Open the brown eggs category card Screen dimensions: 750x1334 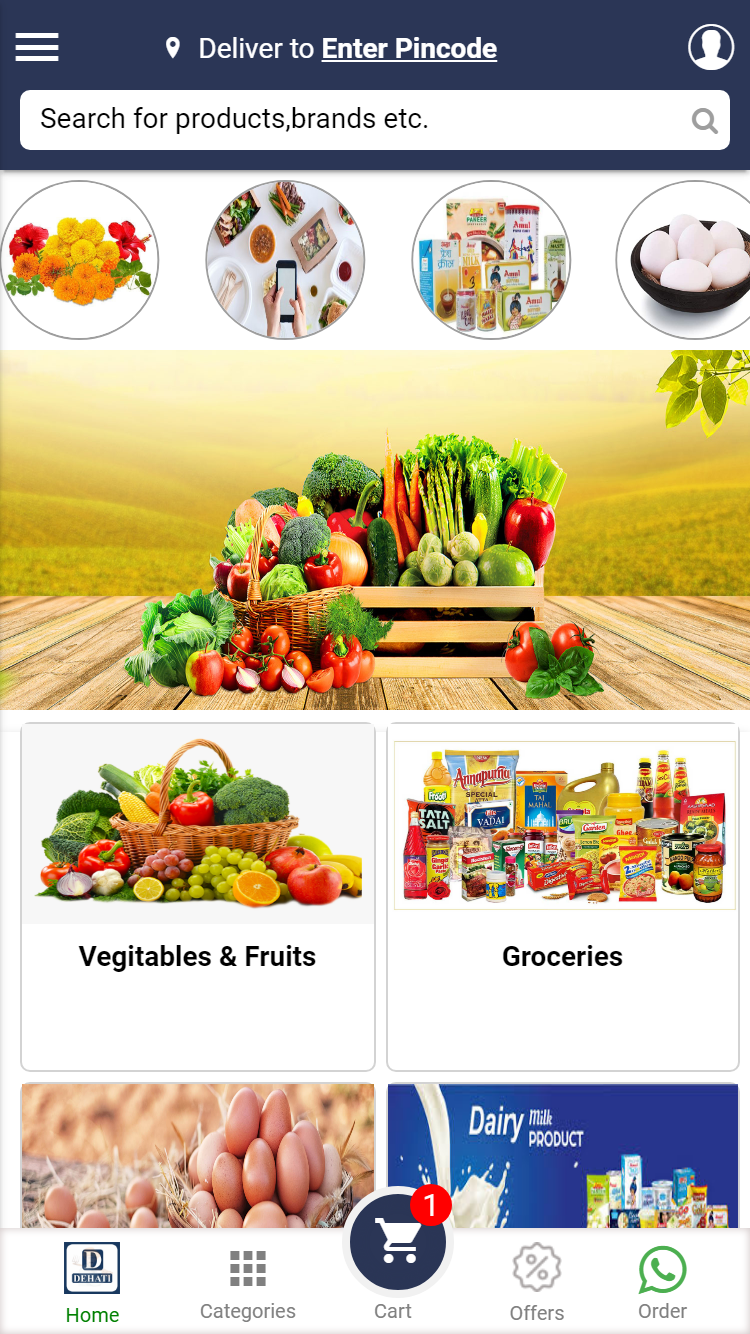(198, 1155)
